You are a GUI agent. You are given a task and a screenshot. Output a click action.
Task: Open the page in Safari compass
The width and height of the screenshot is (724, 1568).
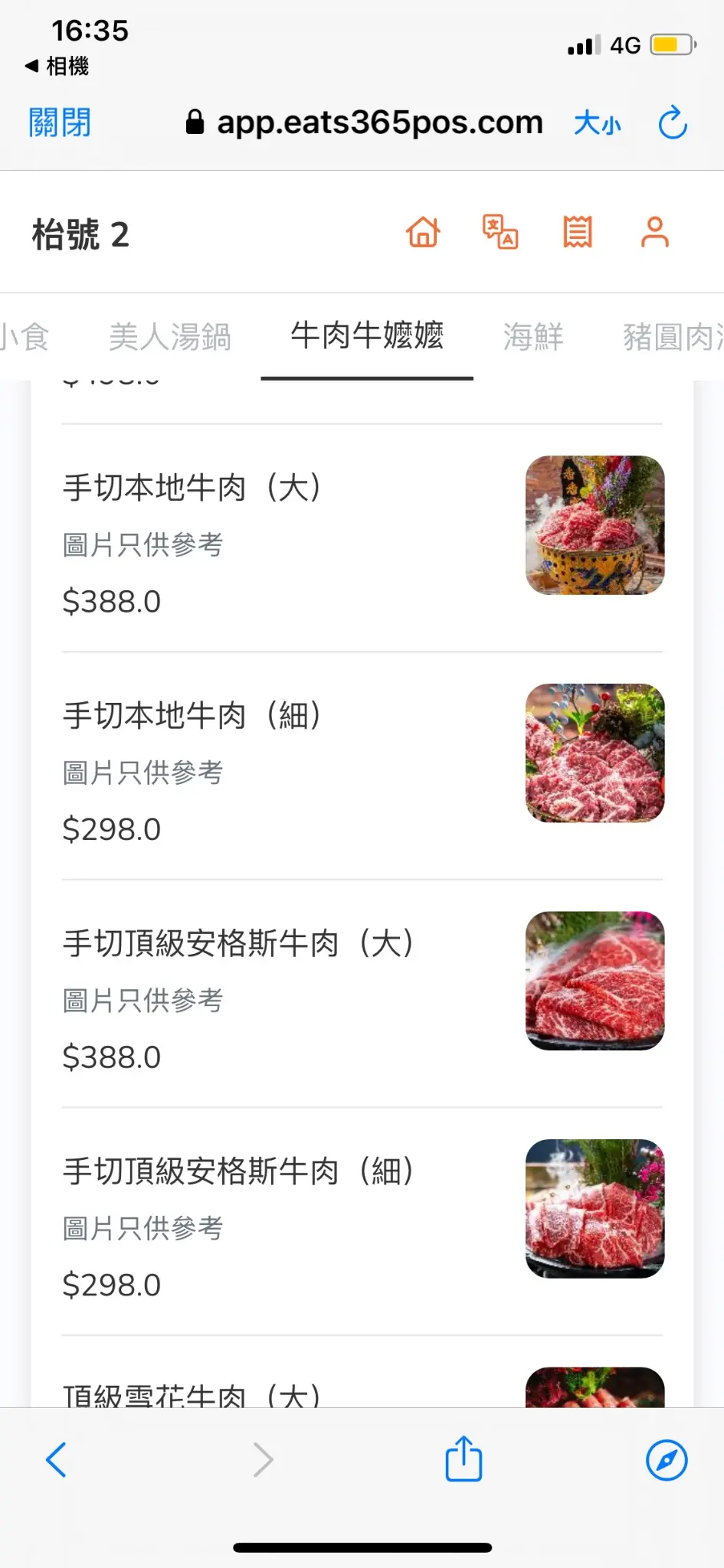(x=667, y=1460)
